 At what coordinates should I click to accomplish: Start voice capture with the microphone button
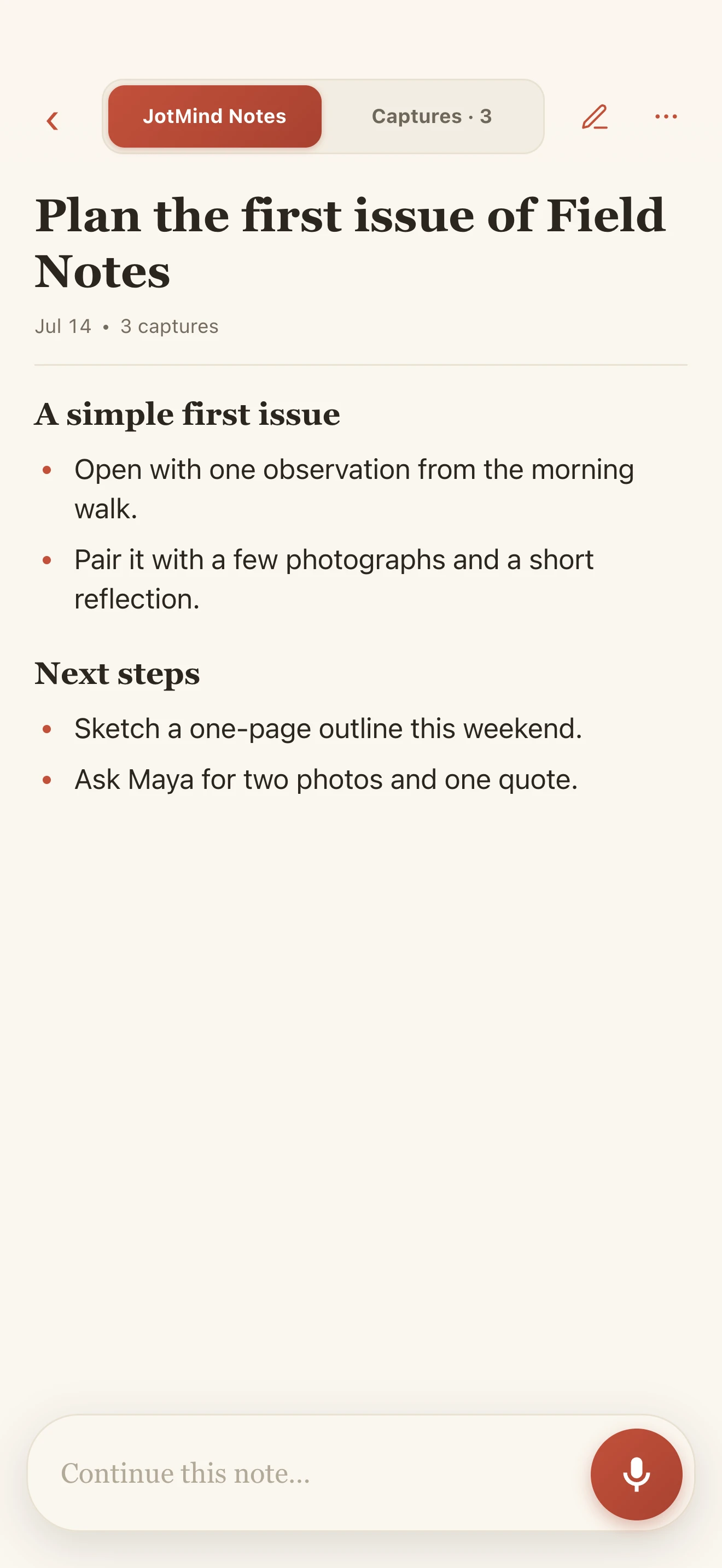coord(636,1475)
